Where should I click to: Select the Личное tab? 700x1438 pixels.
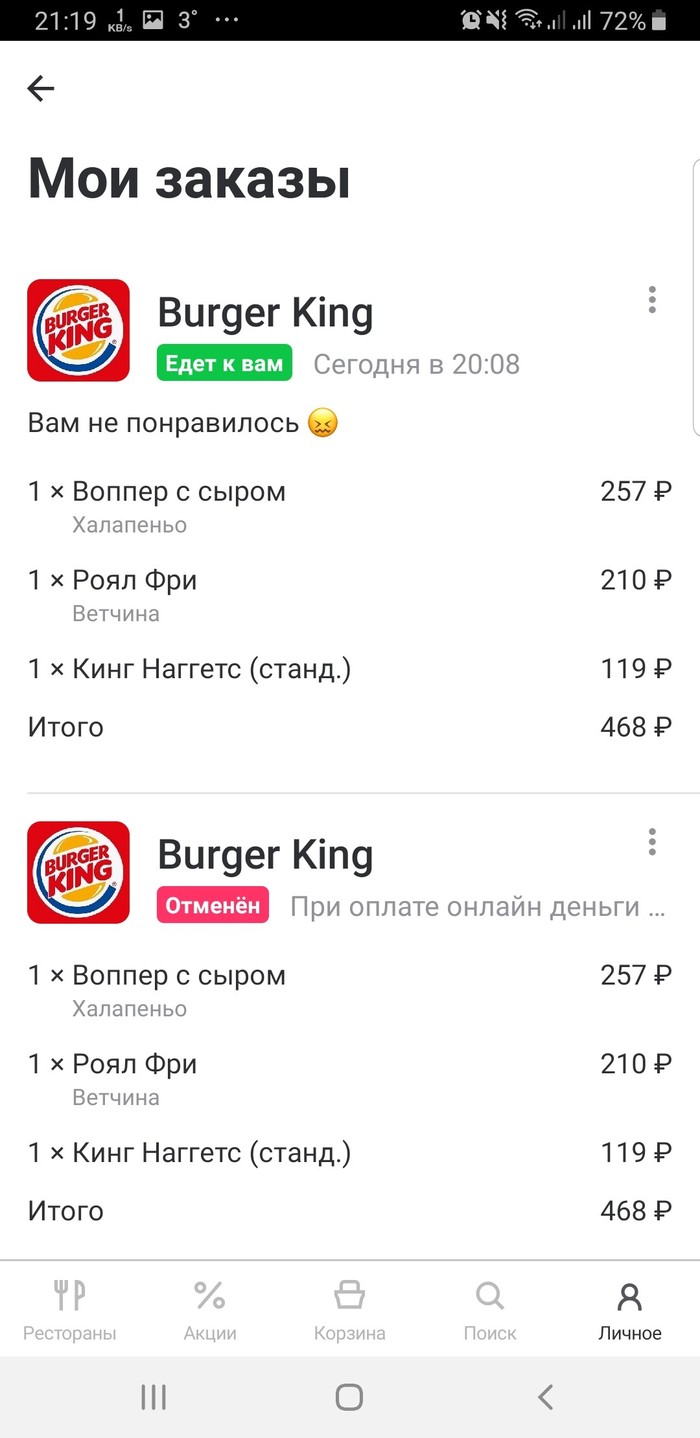pyautogui.click(x=630, y=1309)
